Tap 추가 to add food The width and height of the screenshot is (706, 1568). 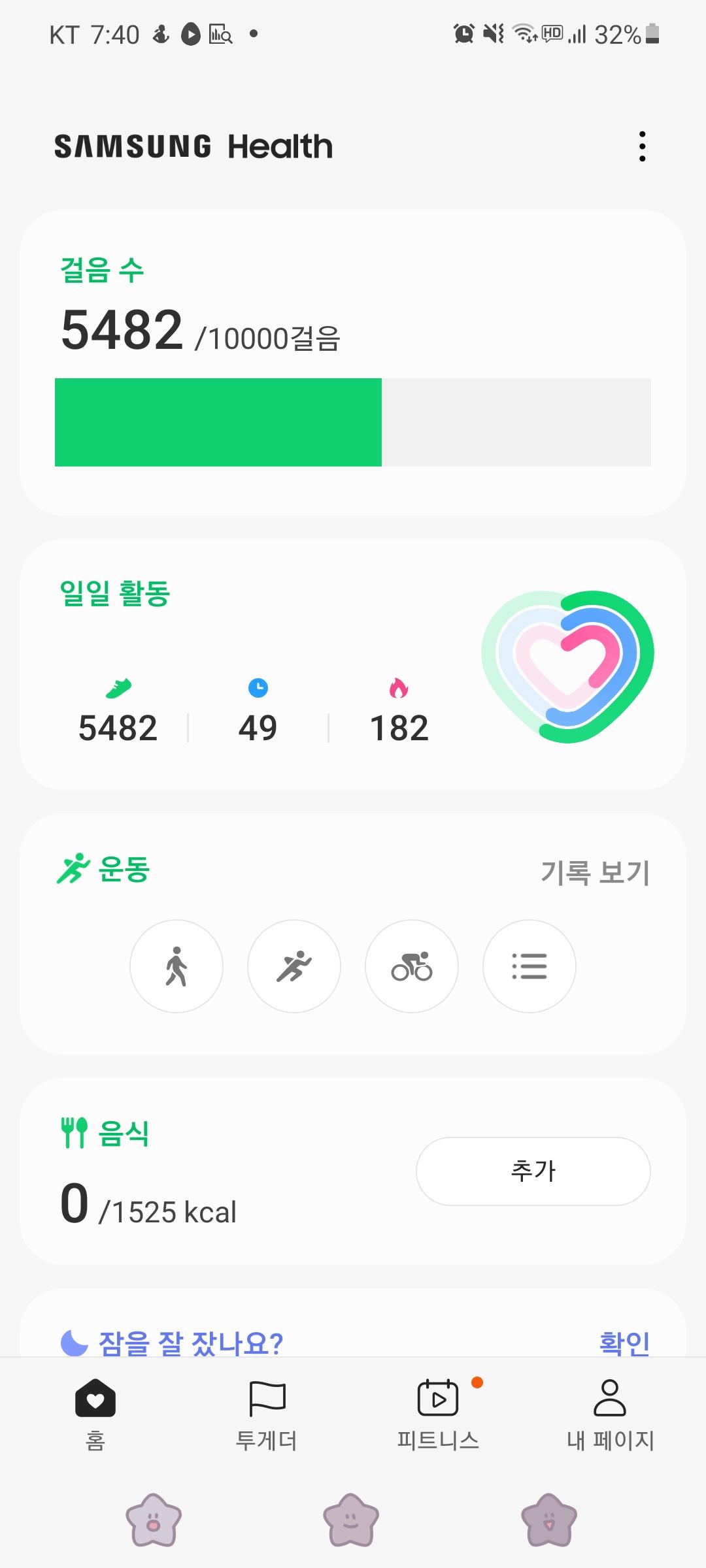click(533, 1171)
